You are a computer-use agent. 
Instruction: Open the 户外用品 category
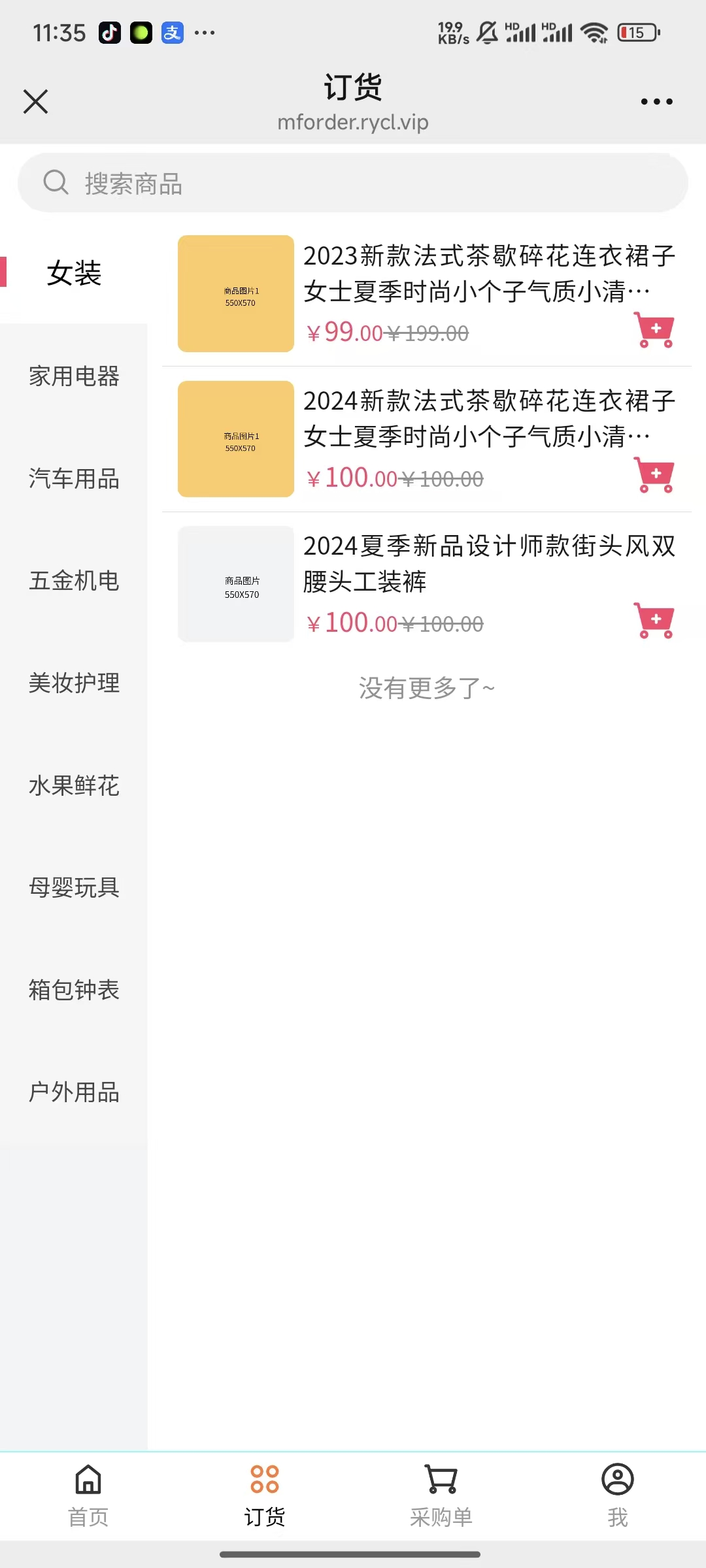tap(74, 1092)
